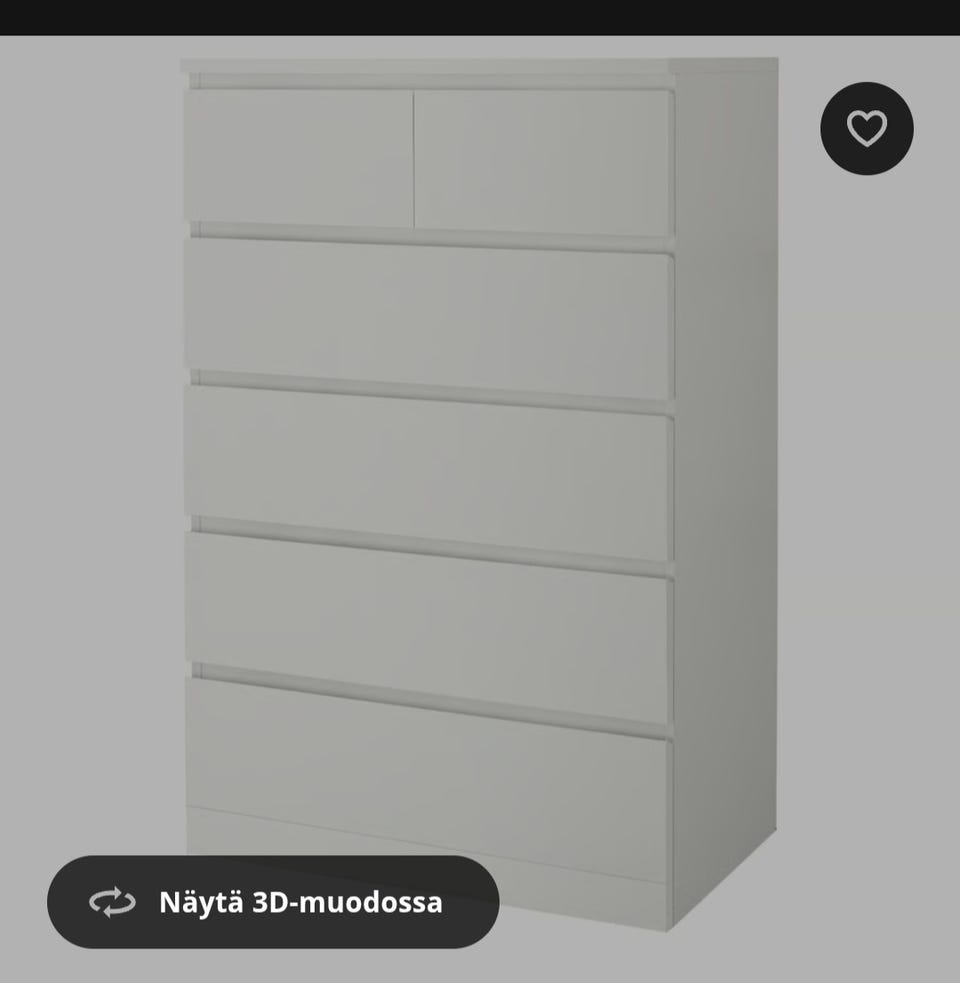Tap the circular dark button containing the heart

866,127
